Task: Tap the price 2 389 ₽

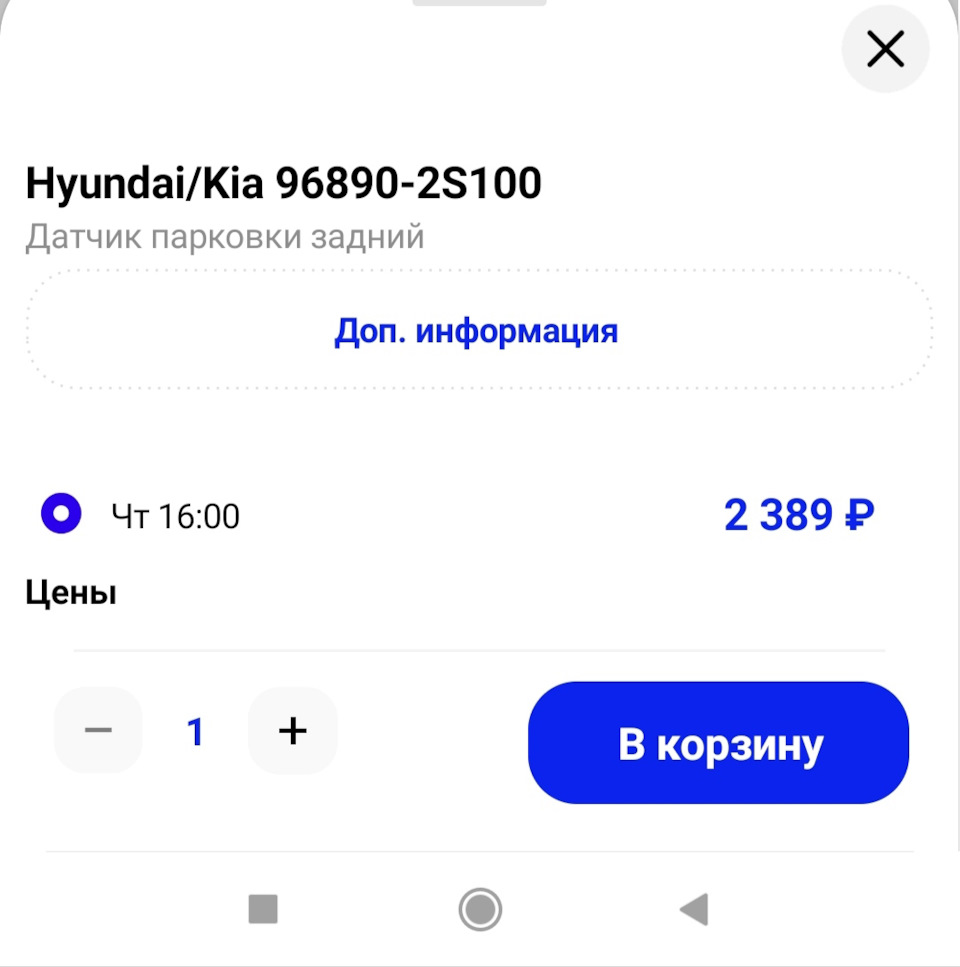Action: click(798, 515)
